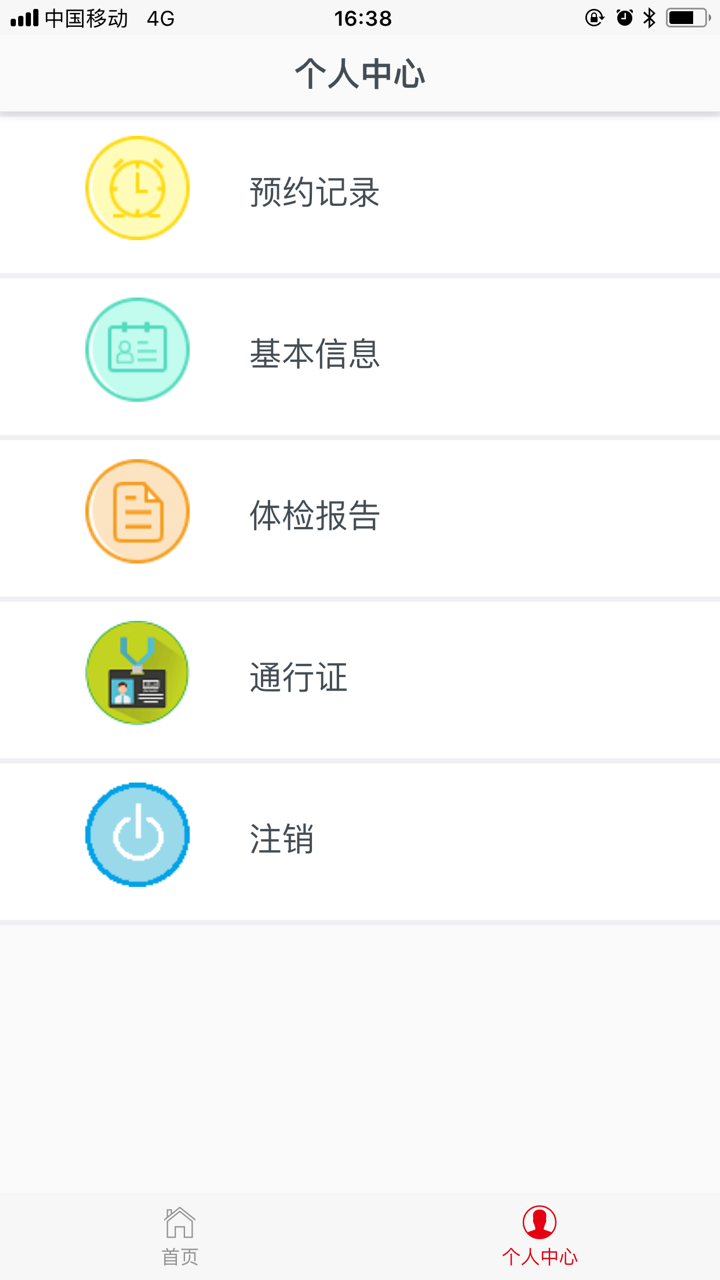Screen dimensions: 720x1280
Task: Open 基本信息 basic information
Action: point(315,355)
